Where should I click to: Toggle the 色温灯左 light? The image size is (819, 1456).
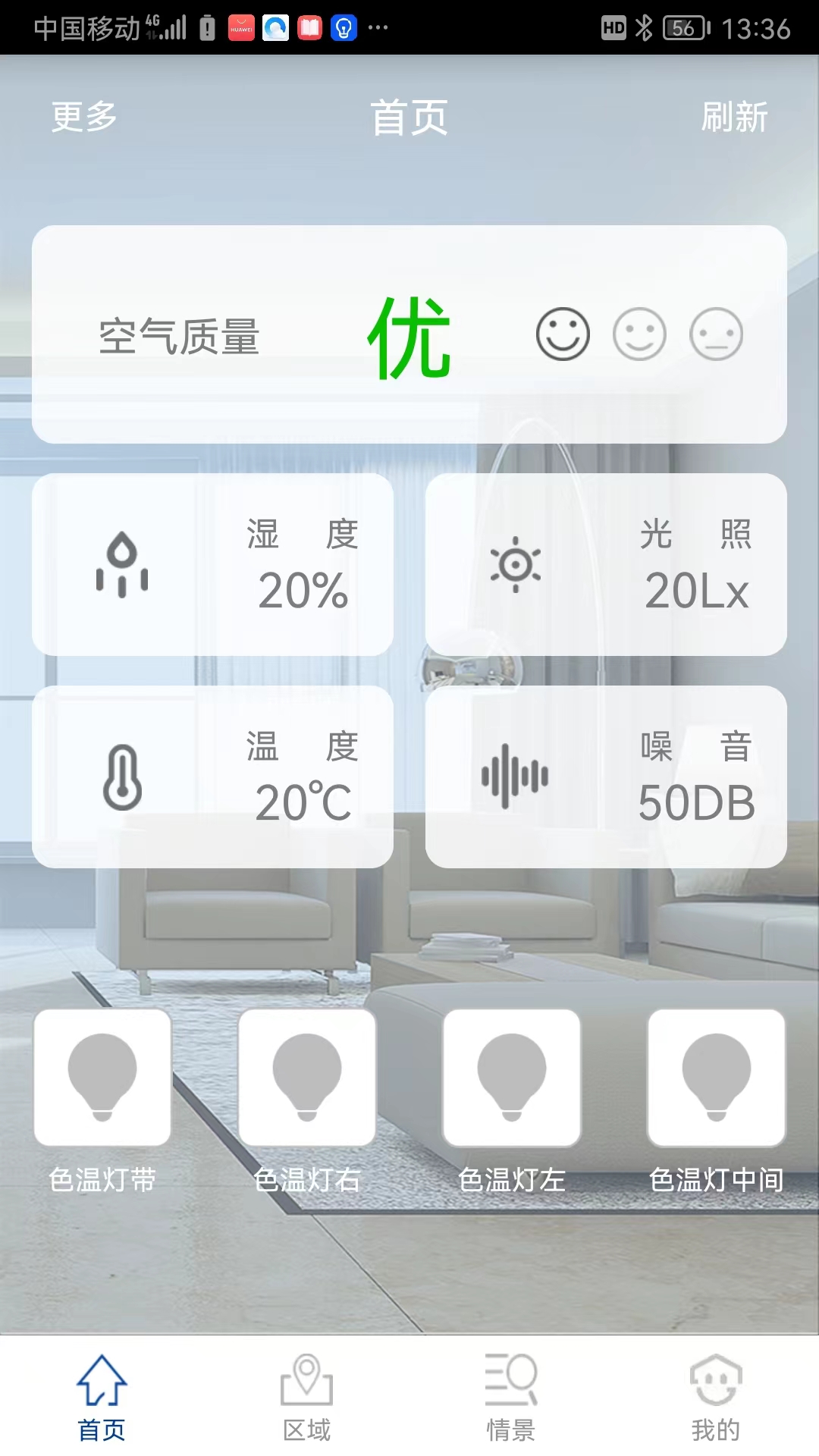pyautogui.click(x=512, y=1078)
